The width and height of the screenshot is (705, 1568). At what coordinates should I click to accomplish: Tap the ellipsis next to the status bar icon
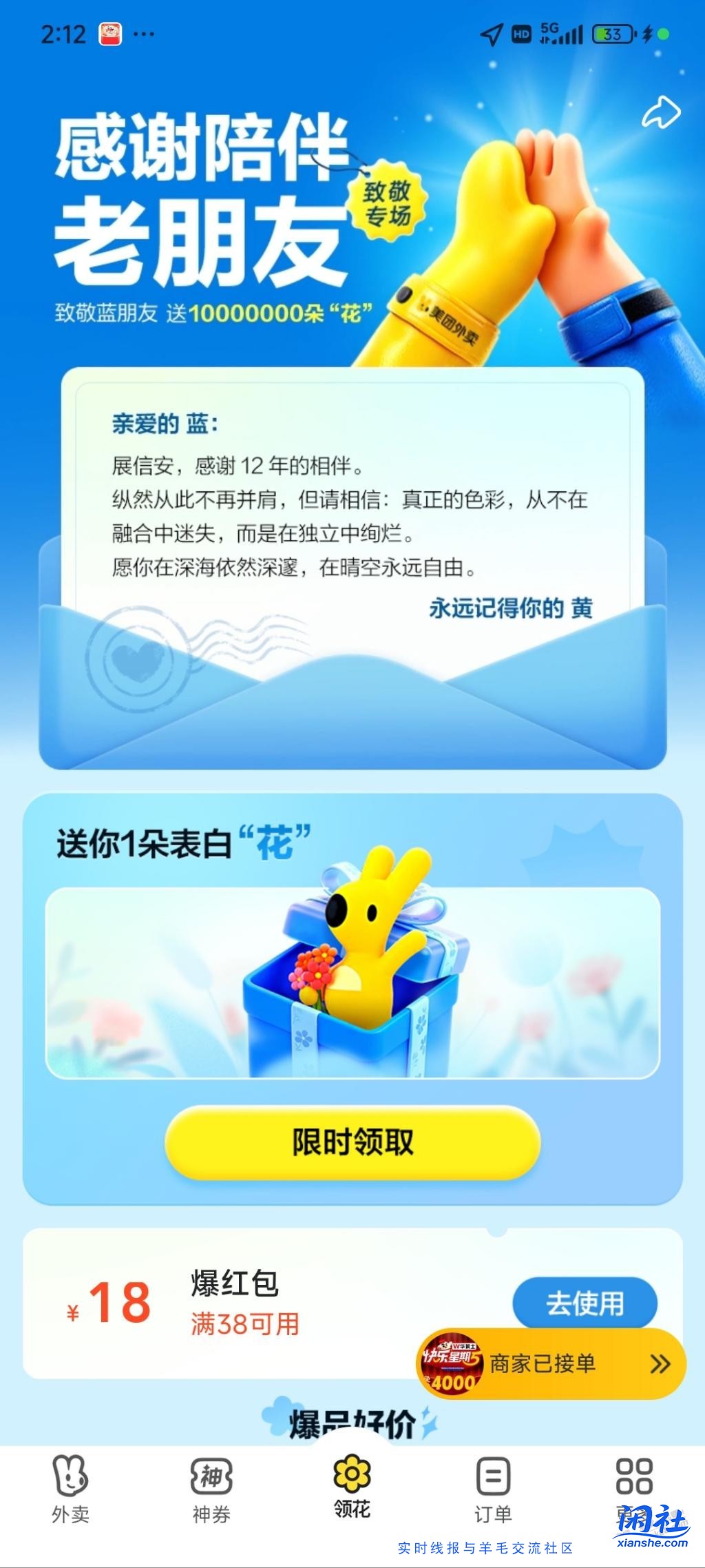tap(145, 33)
